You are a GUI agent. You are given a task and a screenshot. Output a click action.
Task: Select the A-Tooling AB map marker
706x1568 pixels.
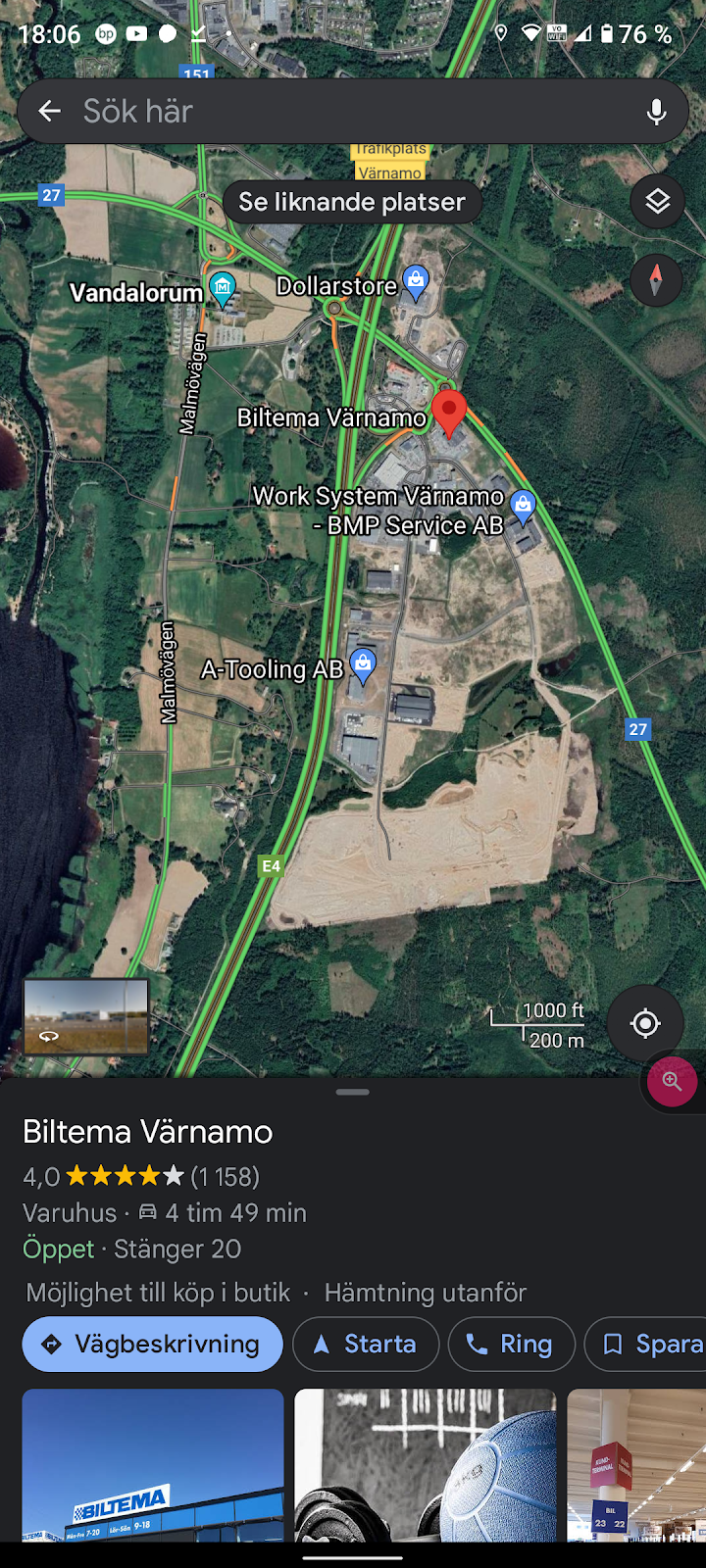(363, 664)
